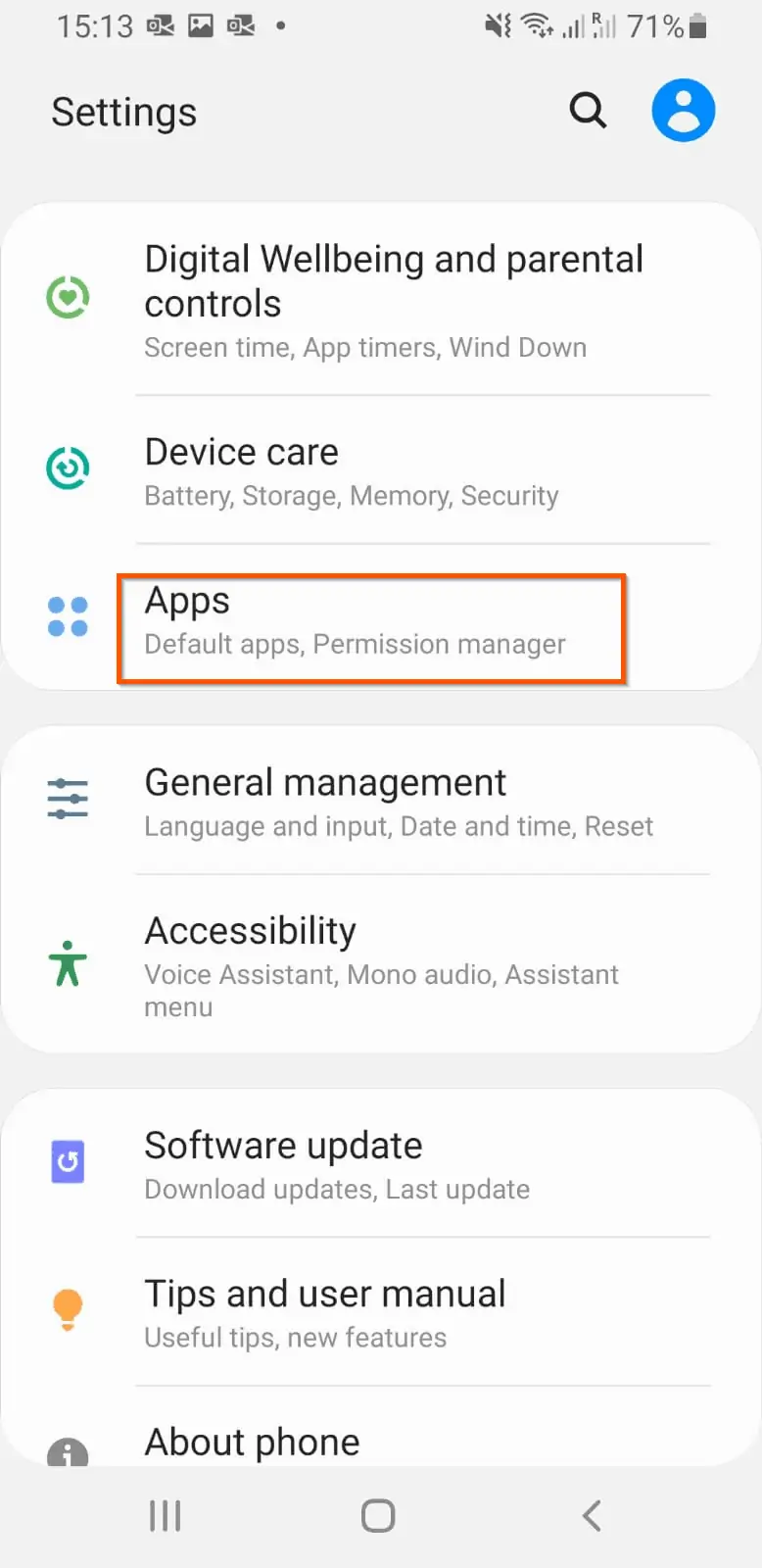Go to General management

point(381,801)
